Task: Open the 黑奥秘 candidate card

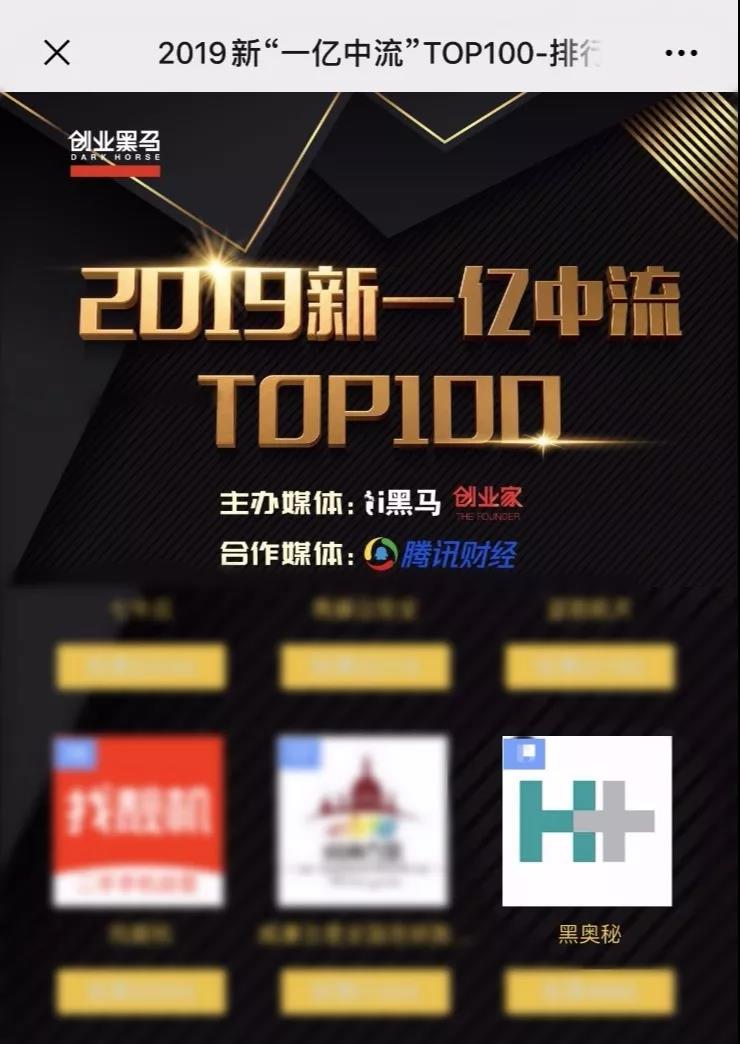Action: [587, 821]
